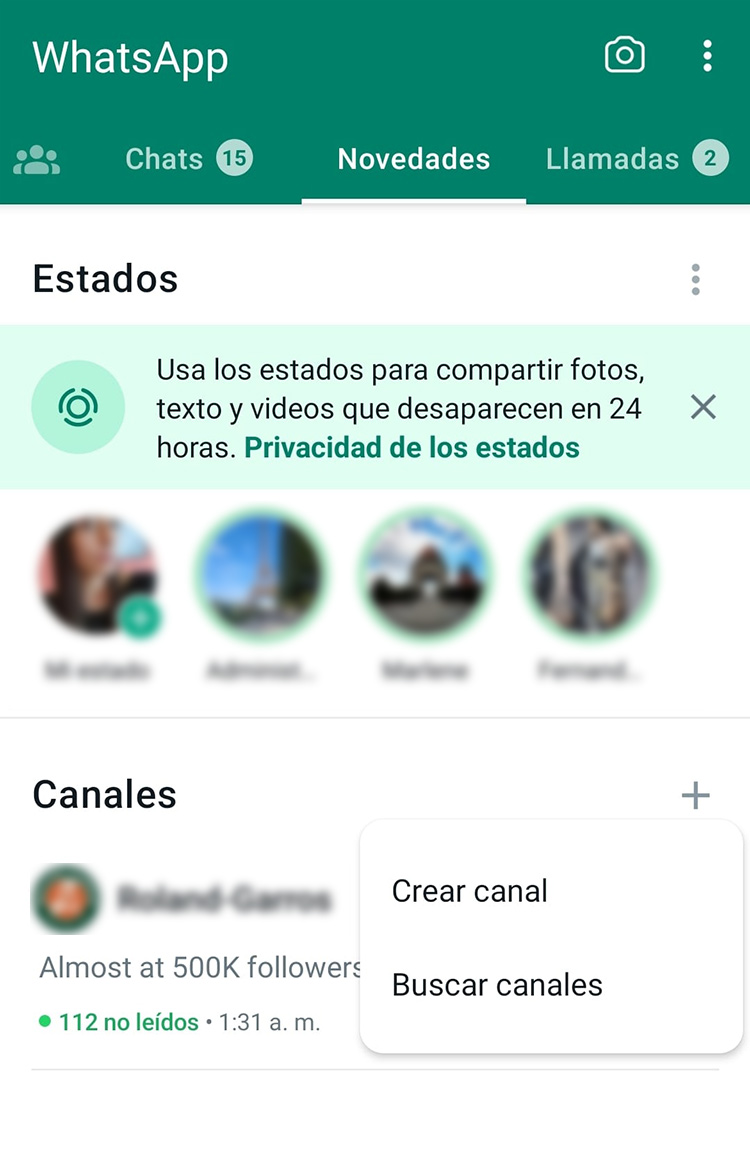The width and height of the screenshot is (750, 1166).
Task: Open the Estados section options menu
Action: [x=695, y=279]
